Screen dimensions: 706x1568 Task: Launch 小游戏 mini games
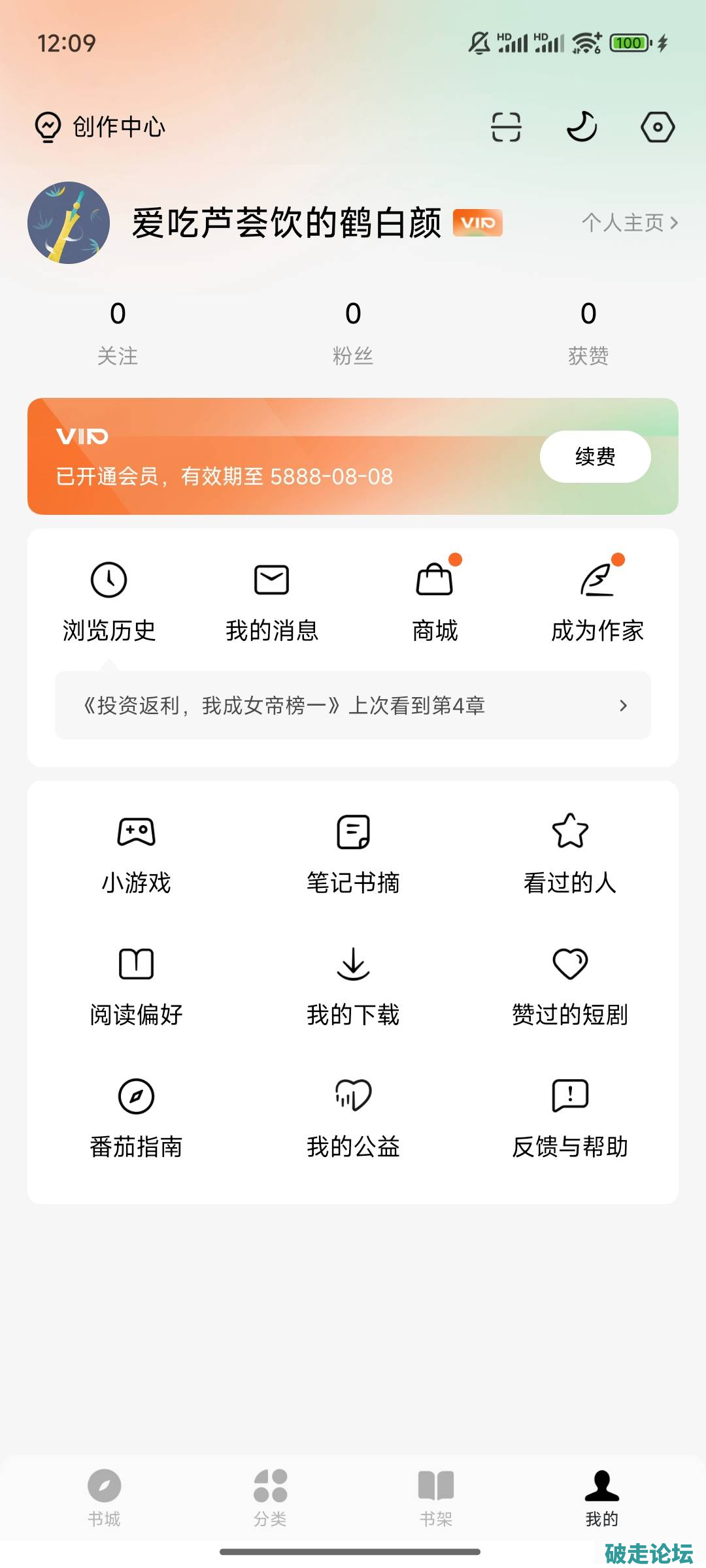coord(136,854)
